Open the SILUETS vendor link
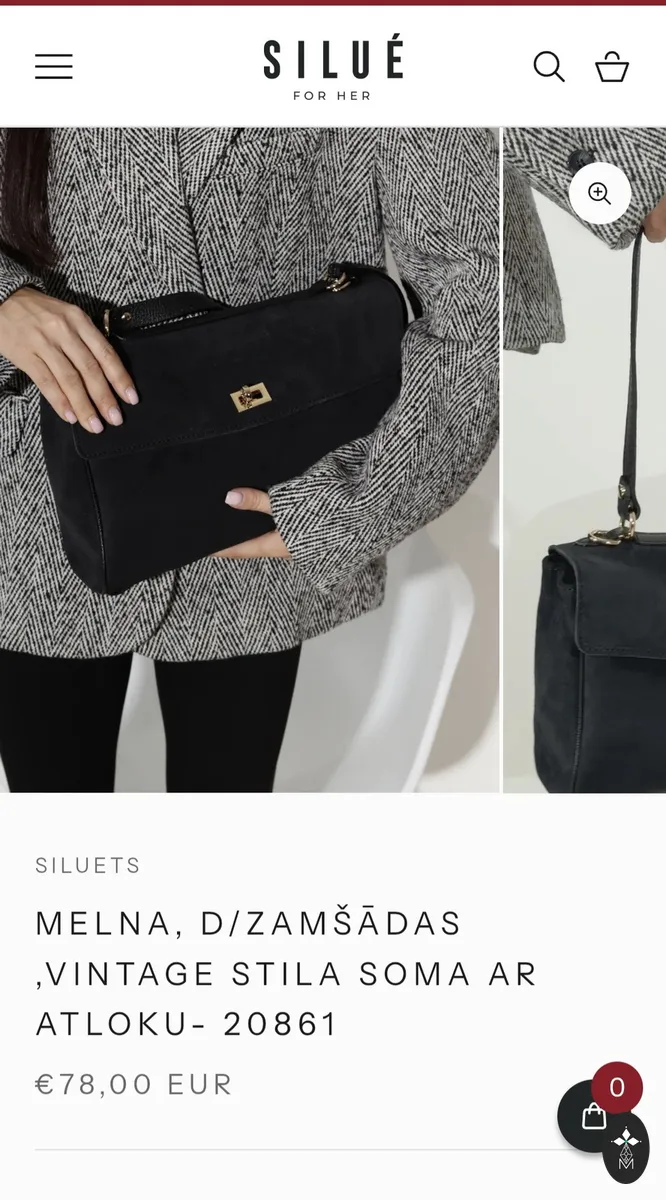Screen dimensions: 666x1200 coord(88,866)
